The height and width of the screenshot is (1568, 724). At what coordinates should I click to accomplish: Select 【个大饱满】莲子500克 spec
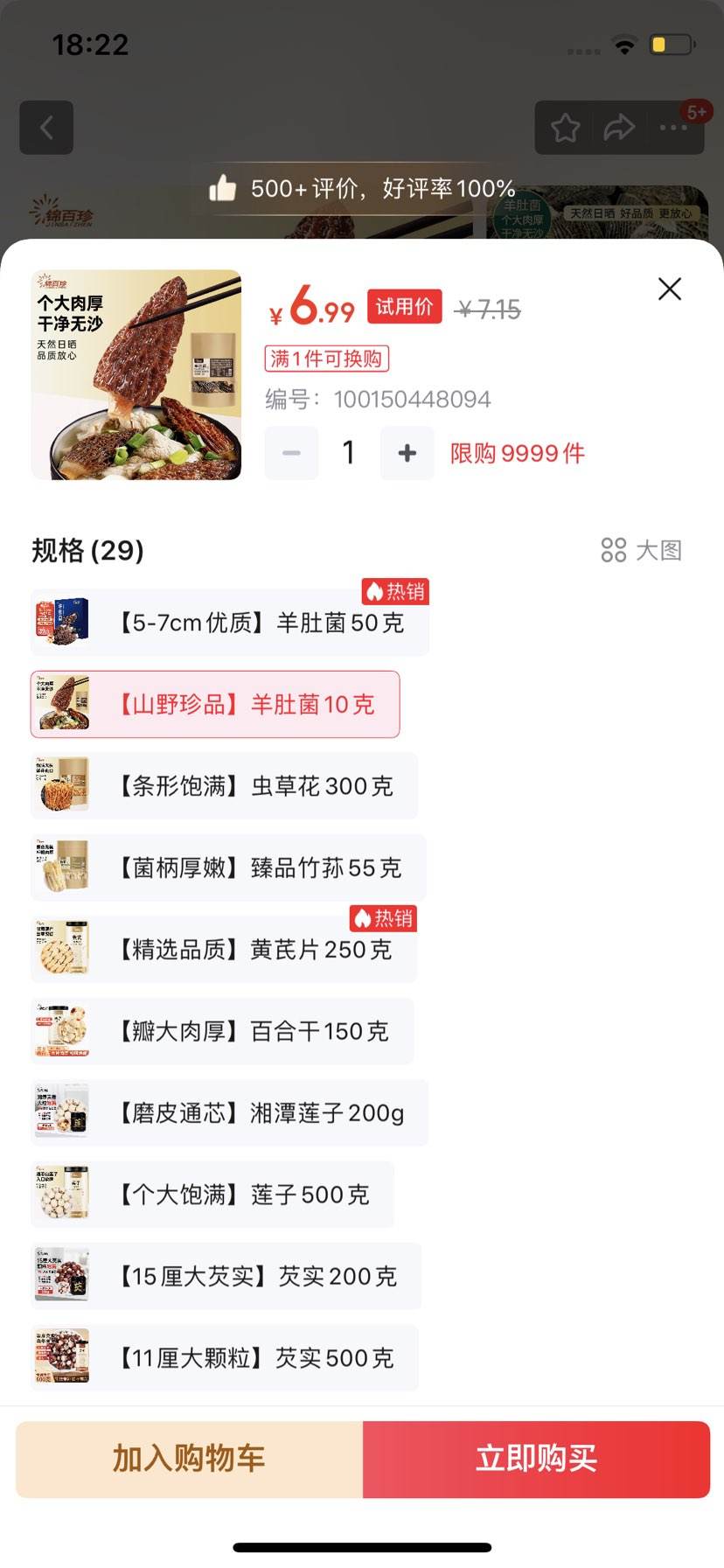[212, 1195]
